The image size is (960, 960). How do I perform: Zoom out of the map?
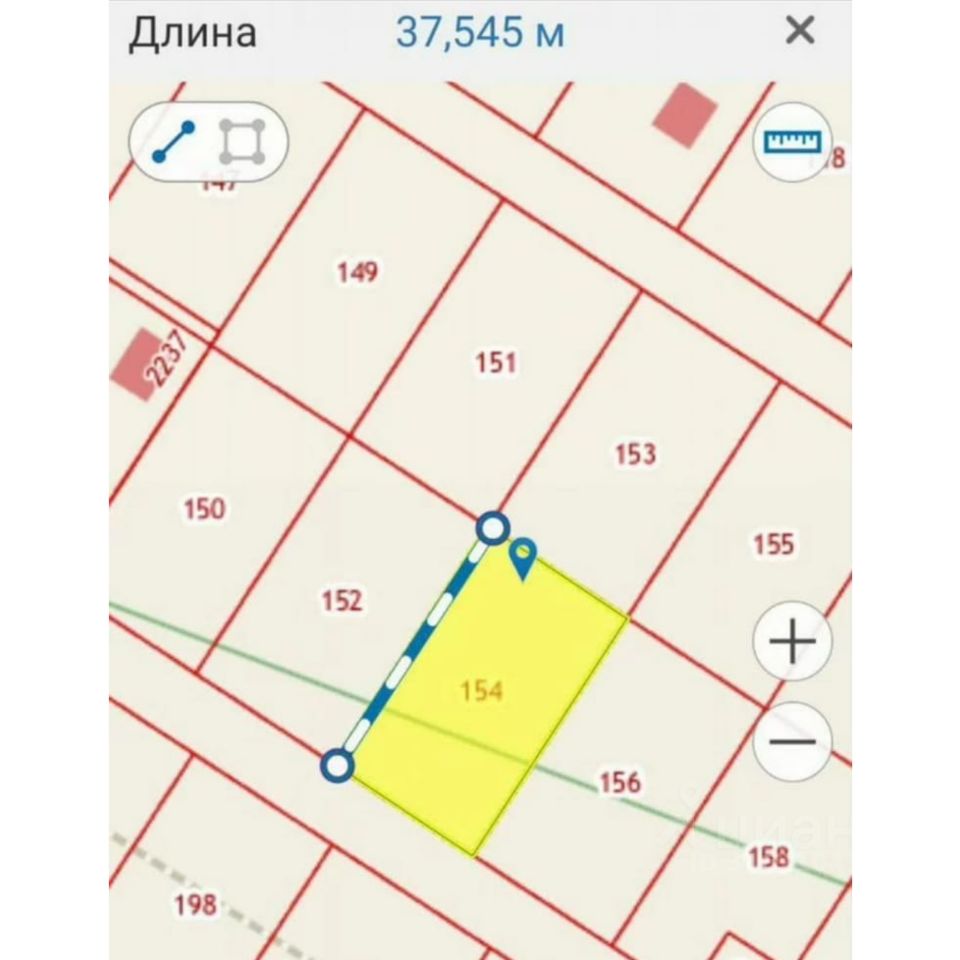792,742
